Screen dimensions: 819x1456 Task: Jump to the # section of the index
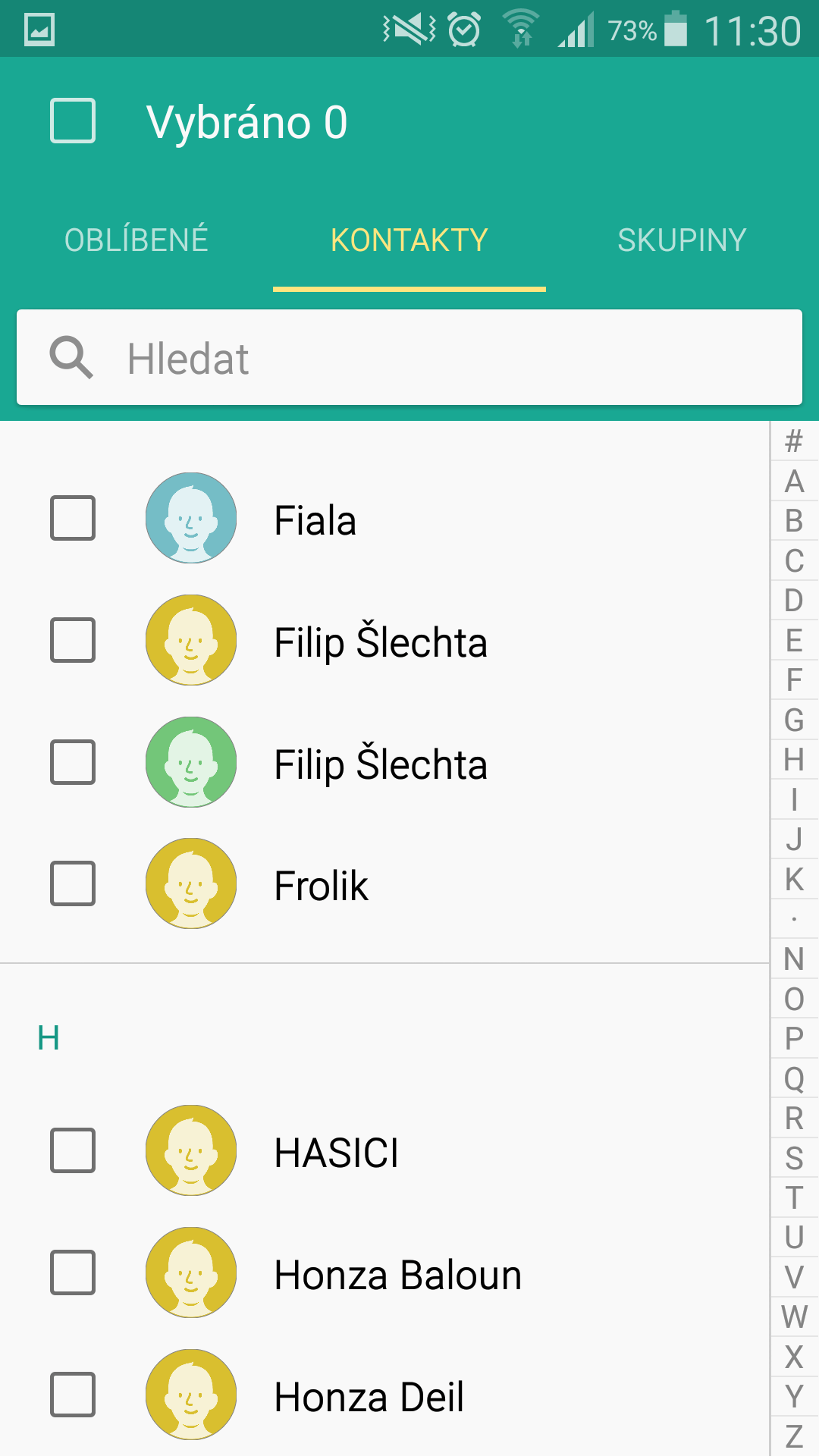pyautogui.click(x=794, y=441)
